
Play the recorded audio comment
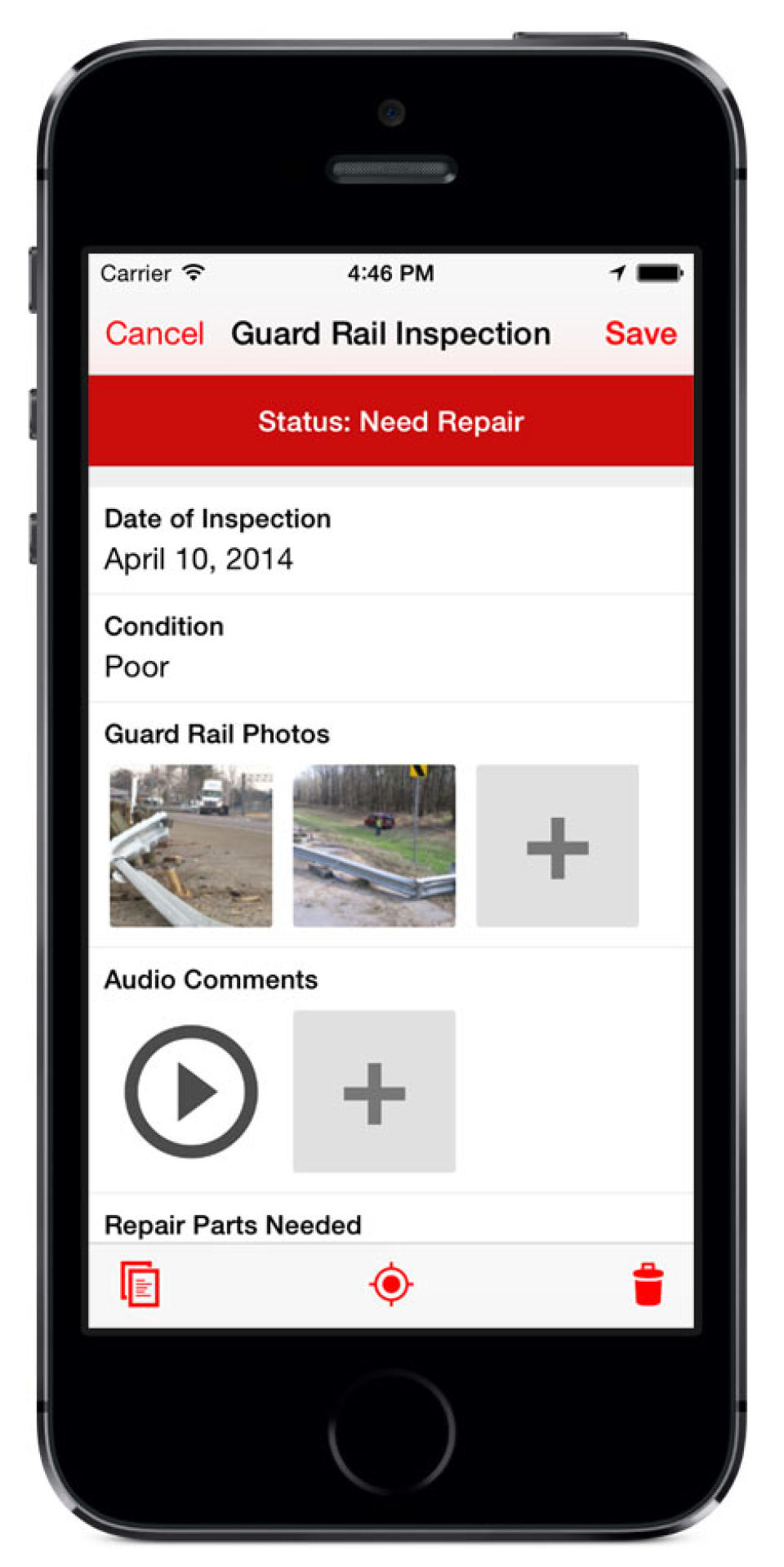tap(191, 1092)
